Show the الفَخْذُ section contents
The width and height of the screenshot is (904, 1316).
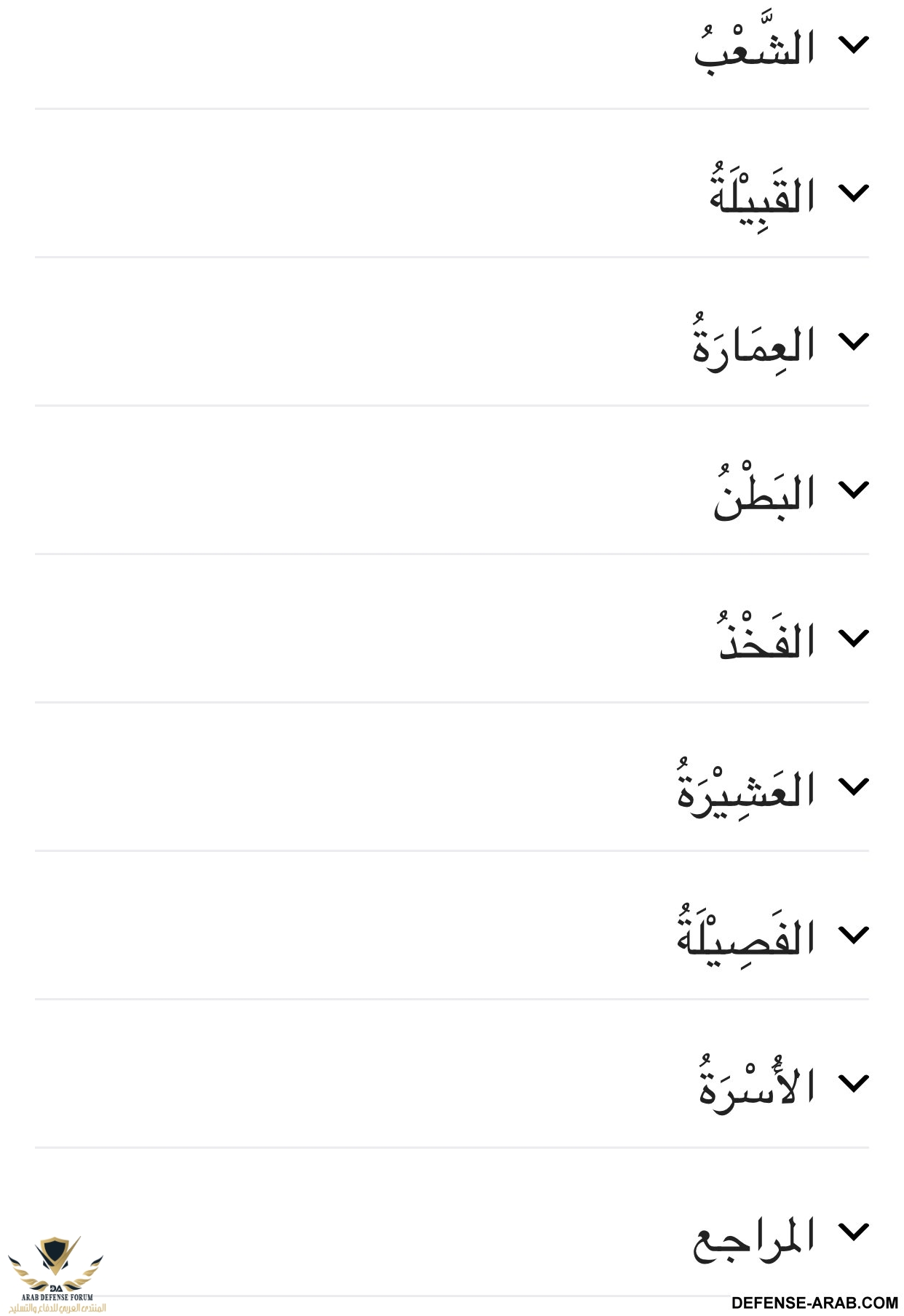click(853, 639)
